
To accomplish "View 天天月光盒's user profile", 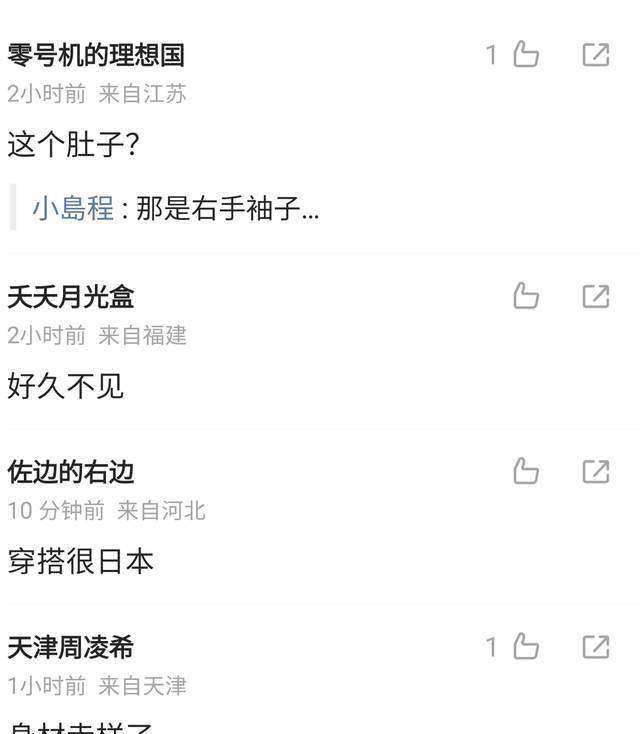I will click(71, 296).
